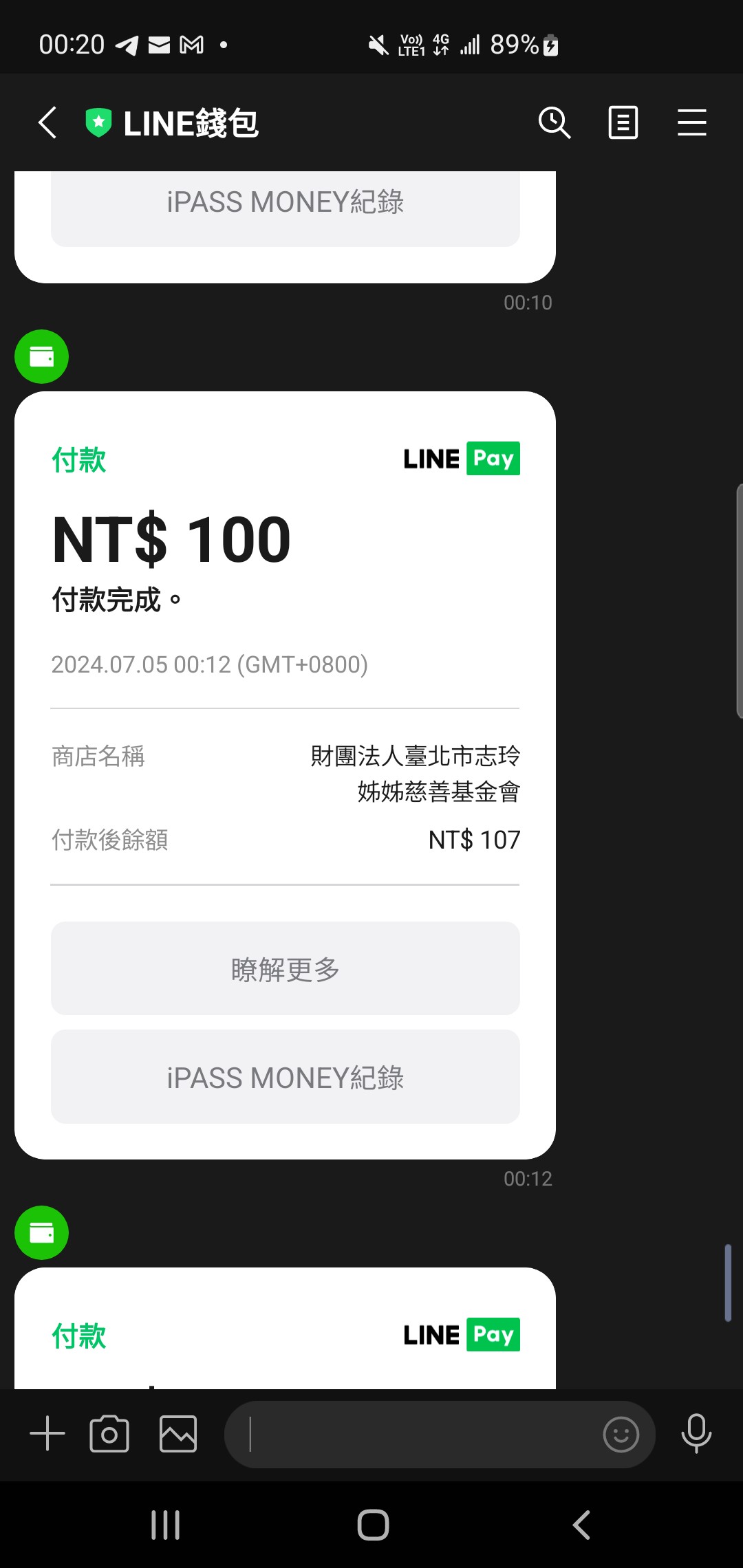Start a voice message recording
This screenshot has width=743, height=1568.
point(696,1434)
